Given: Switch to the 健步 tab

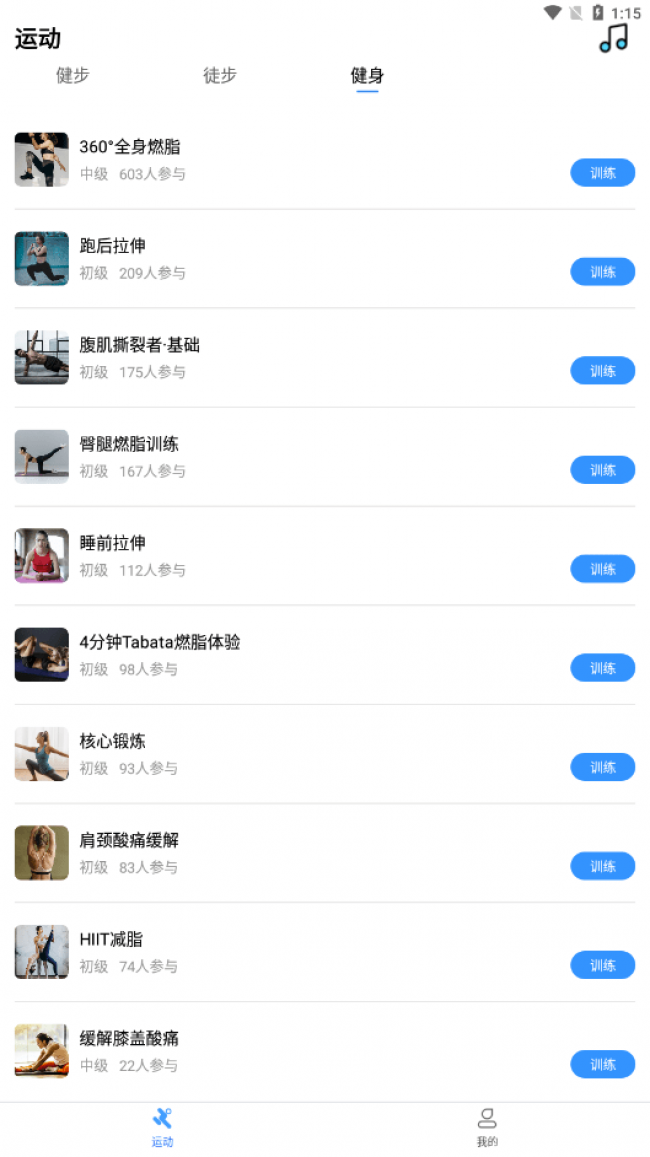Looking at the screenshot, I should tap(73, 76).
